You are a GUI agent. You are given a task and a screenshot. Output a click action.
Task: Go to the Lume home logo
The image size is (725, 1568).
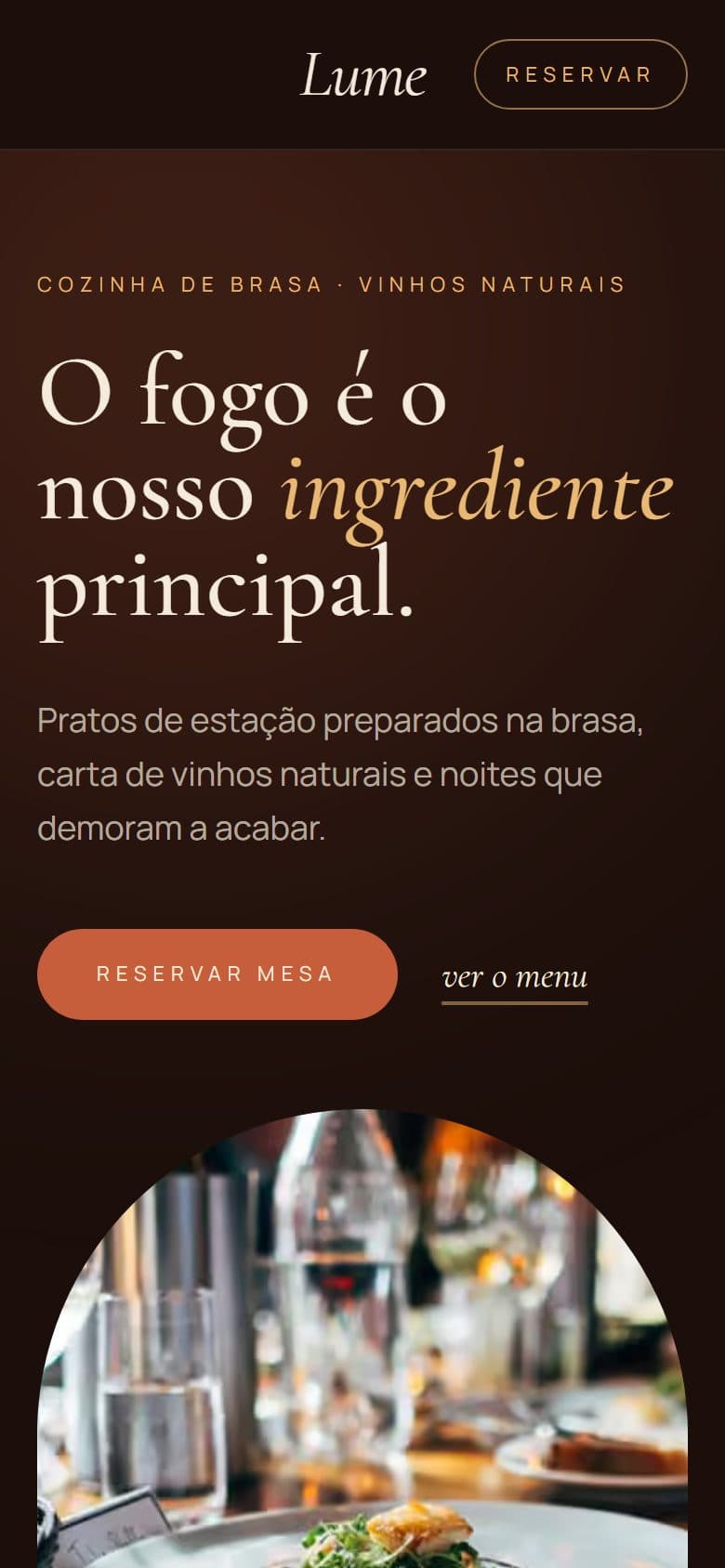pos(364,74)
